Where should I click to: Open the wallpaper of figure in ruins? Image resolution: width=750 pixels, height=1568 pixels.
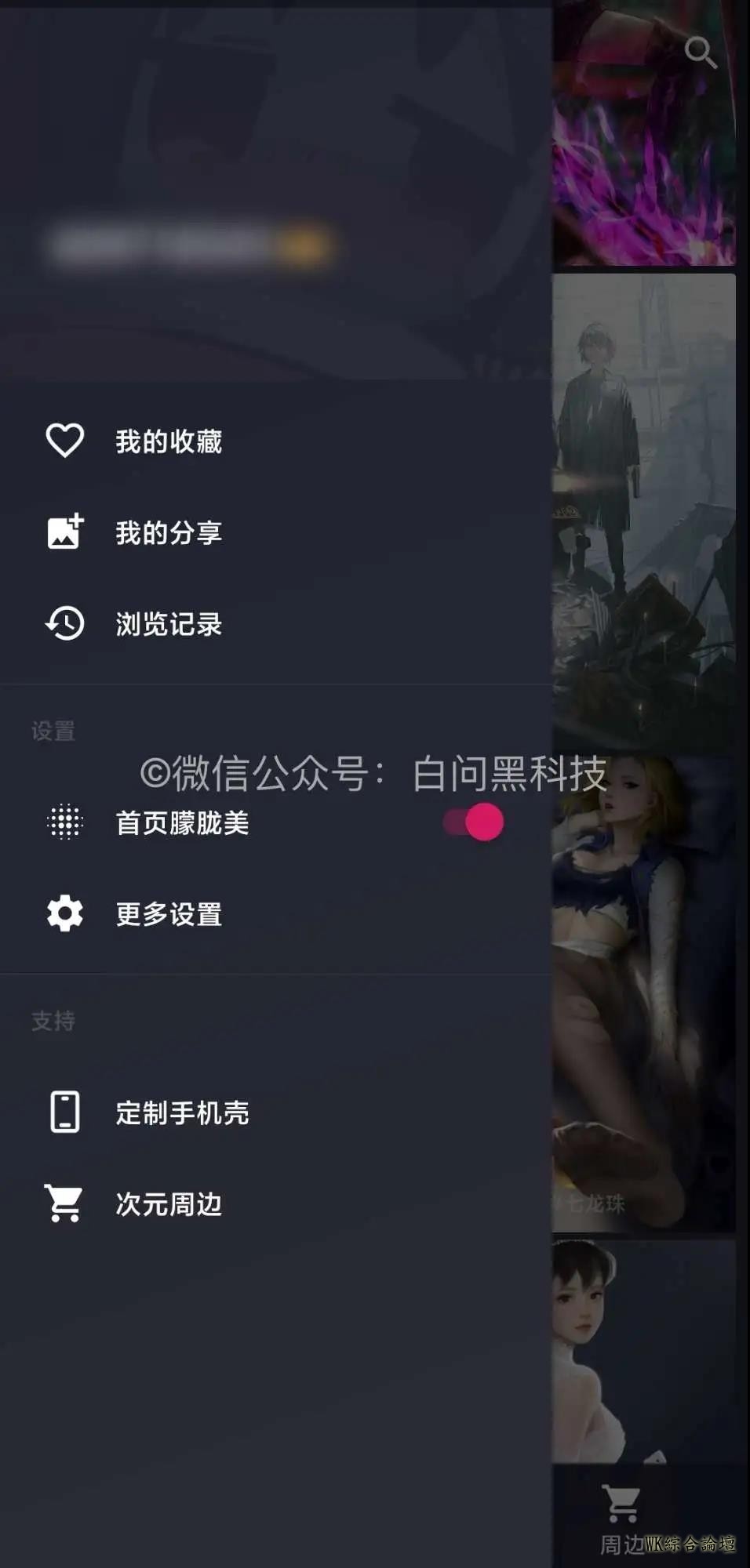[643, 510]
